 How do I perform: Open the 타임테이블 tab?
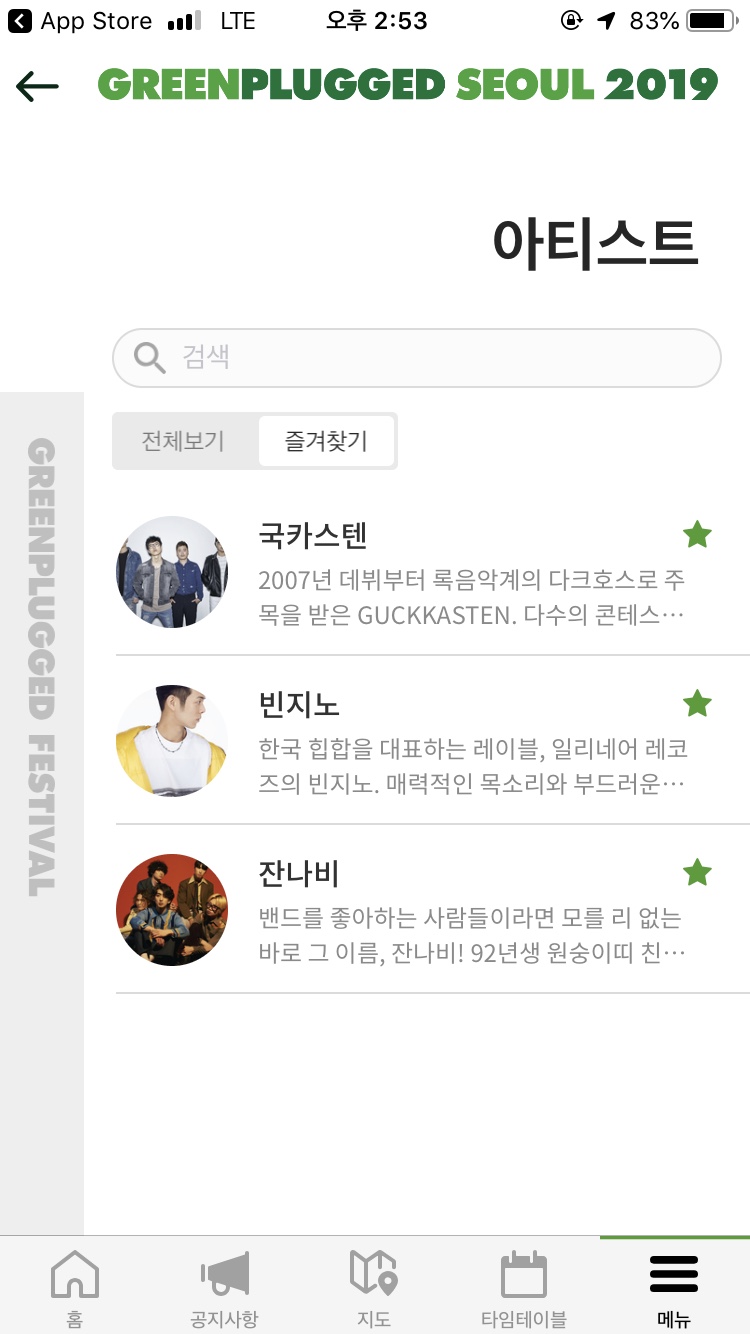click(524, 1286)
